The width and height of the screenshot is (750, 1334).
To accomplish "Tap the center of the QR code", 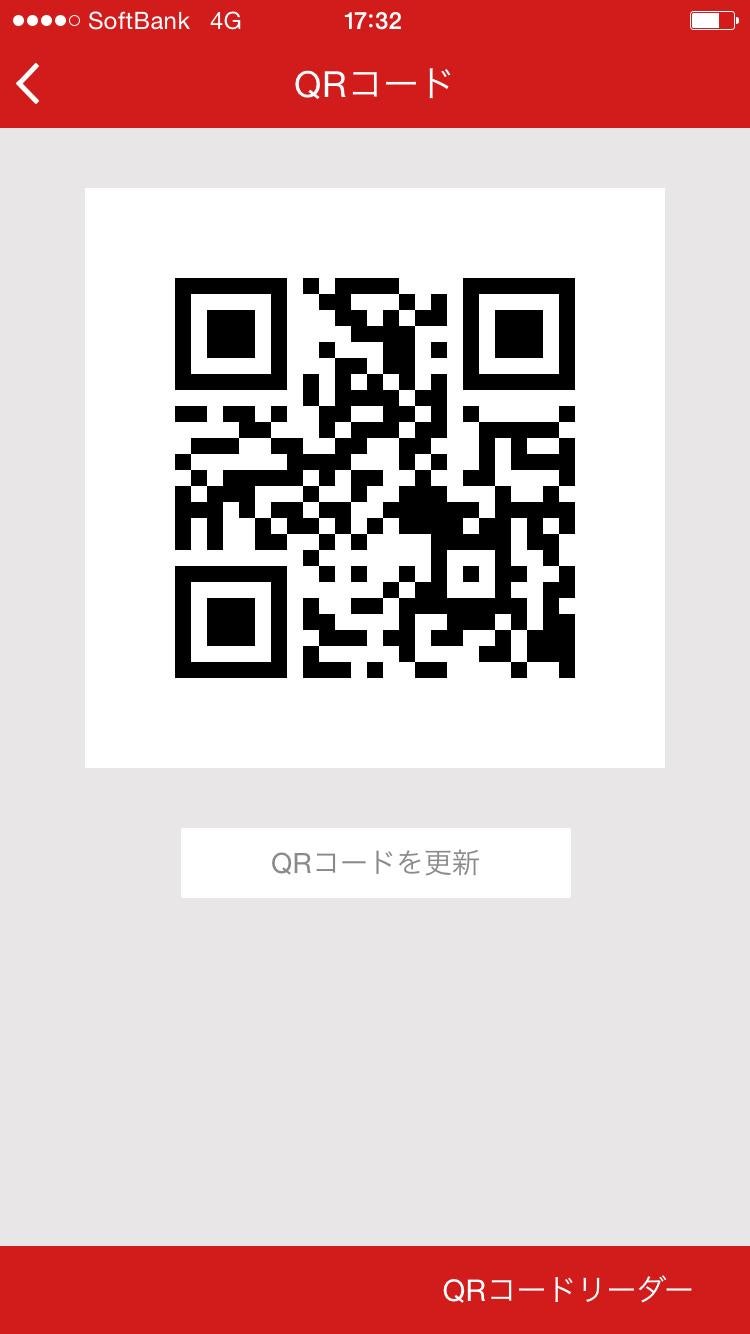I will [375, 476].
